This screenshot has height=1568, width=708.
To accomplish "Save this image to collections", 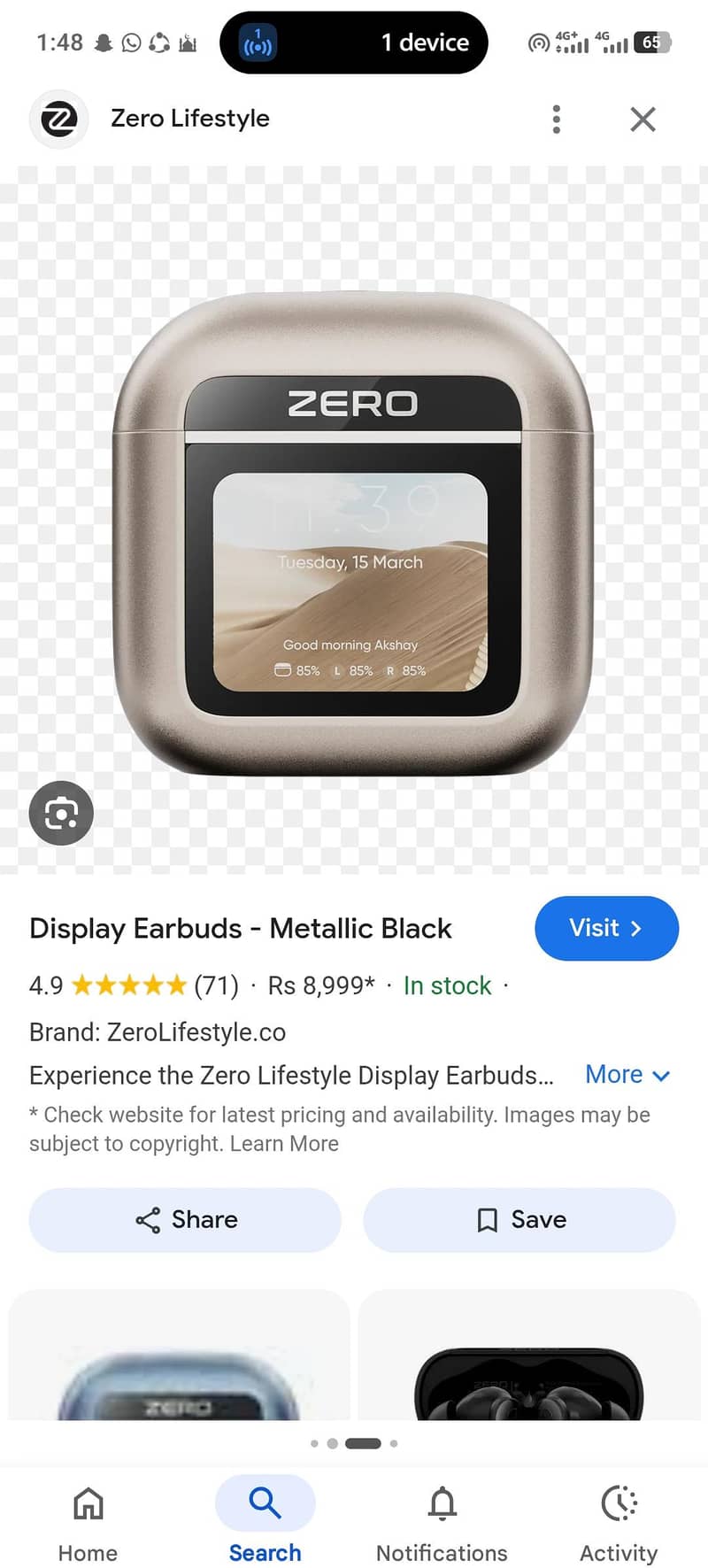I will (519, 1219).
